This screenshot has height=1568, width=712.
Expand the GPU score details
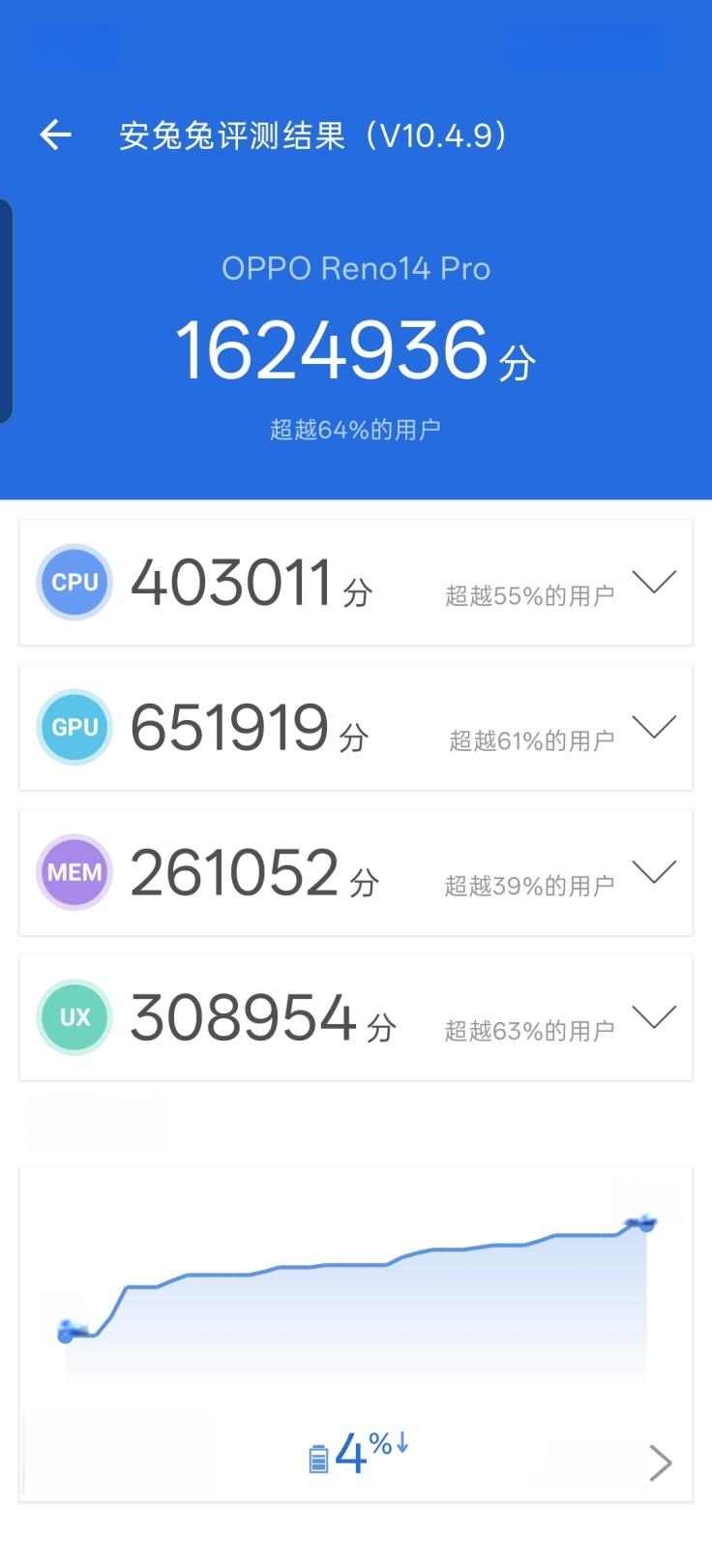[x=654, y=727]
